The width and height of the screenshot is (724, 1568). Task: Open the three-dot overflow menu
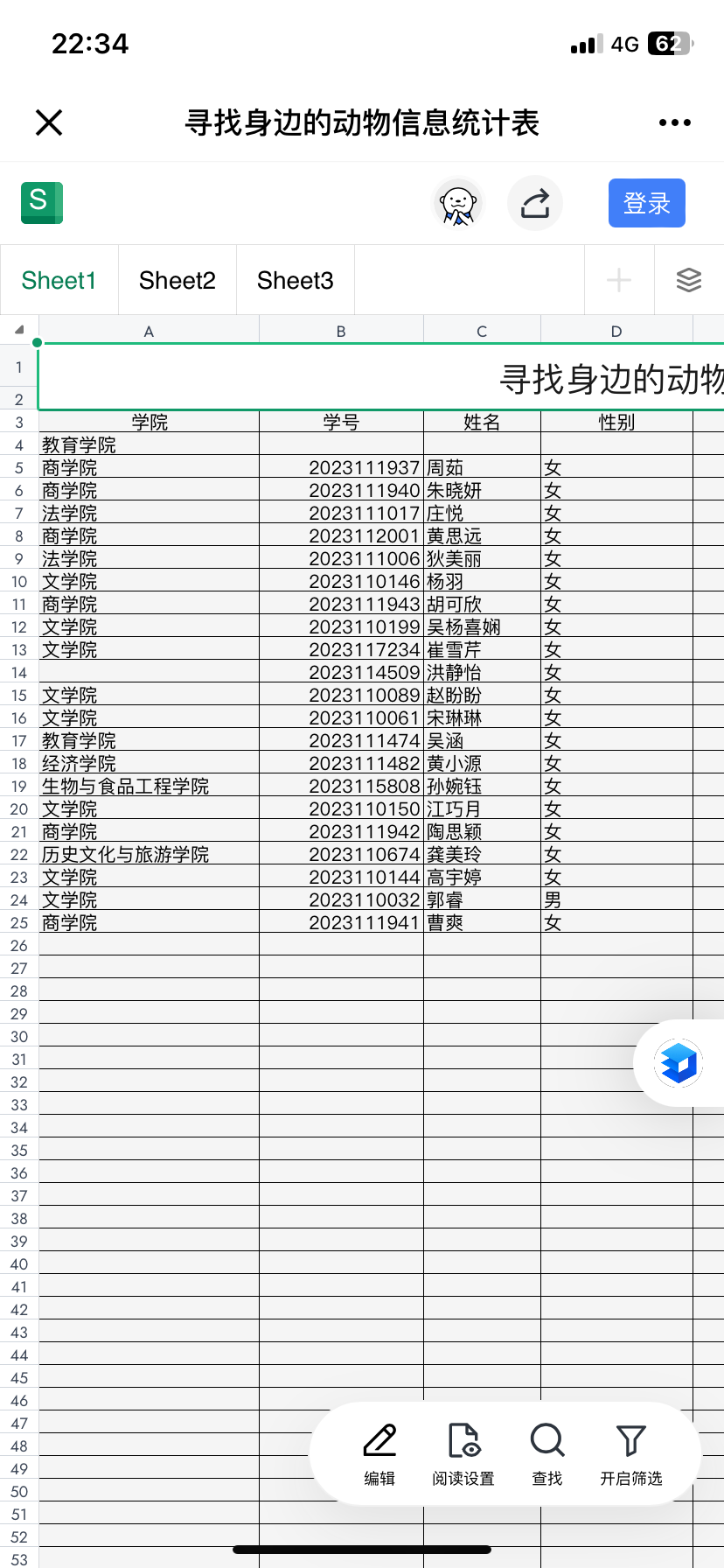pyautogui.click(x=674, y=122)
